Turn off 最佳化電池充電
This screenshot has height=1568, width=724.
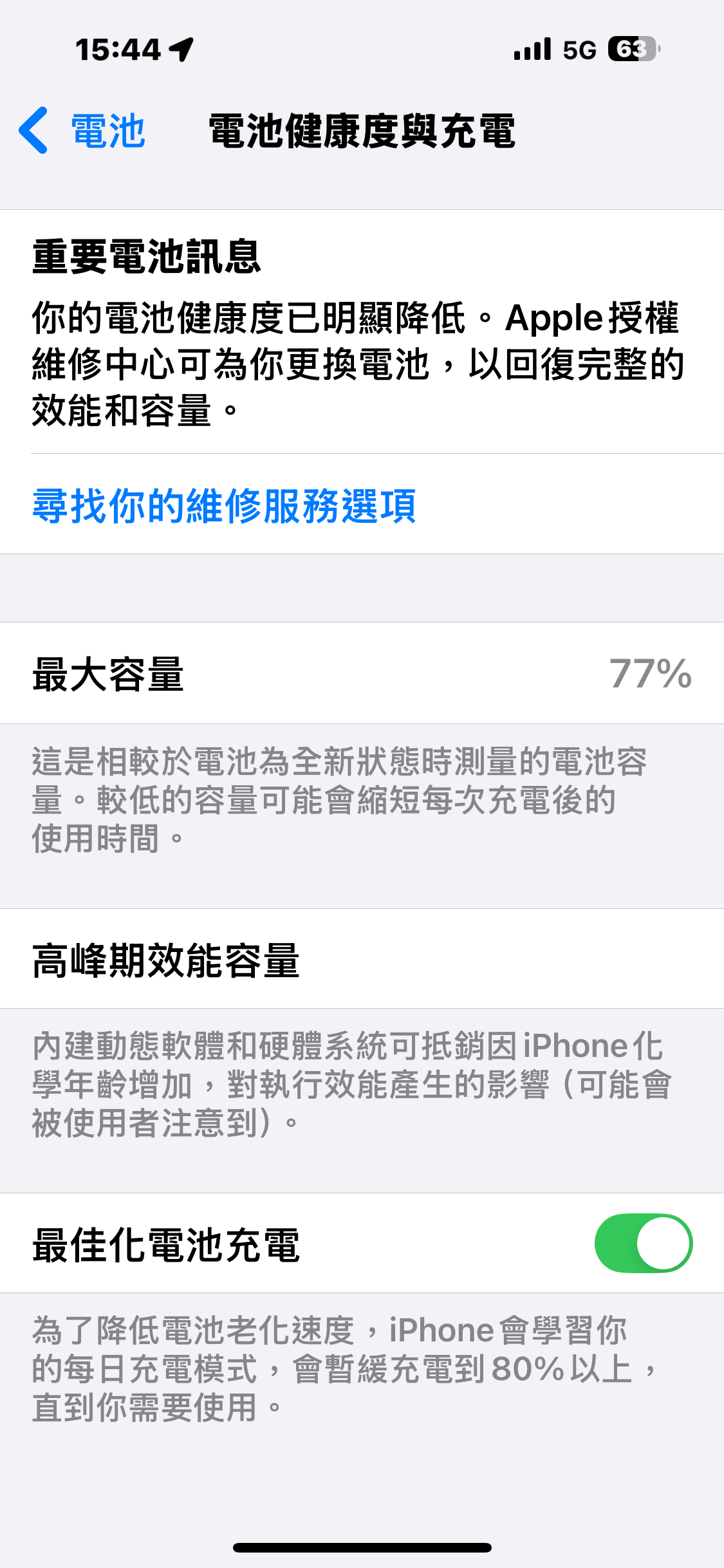click(x=643, y=1243)
